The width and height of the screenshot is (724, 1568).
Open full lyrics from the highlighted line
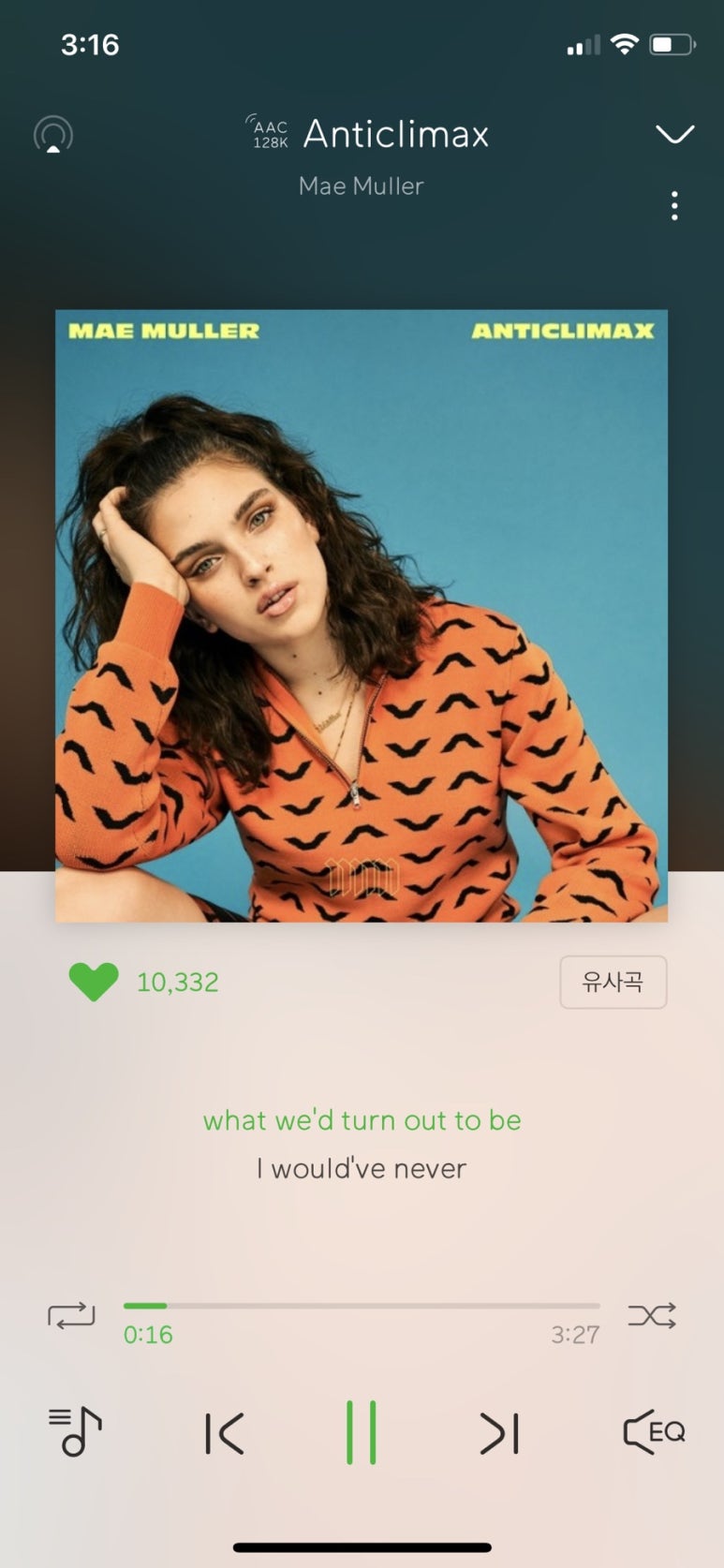tap(362, 1120)
